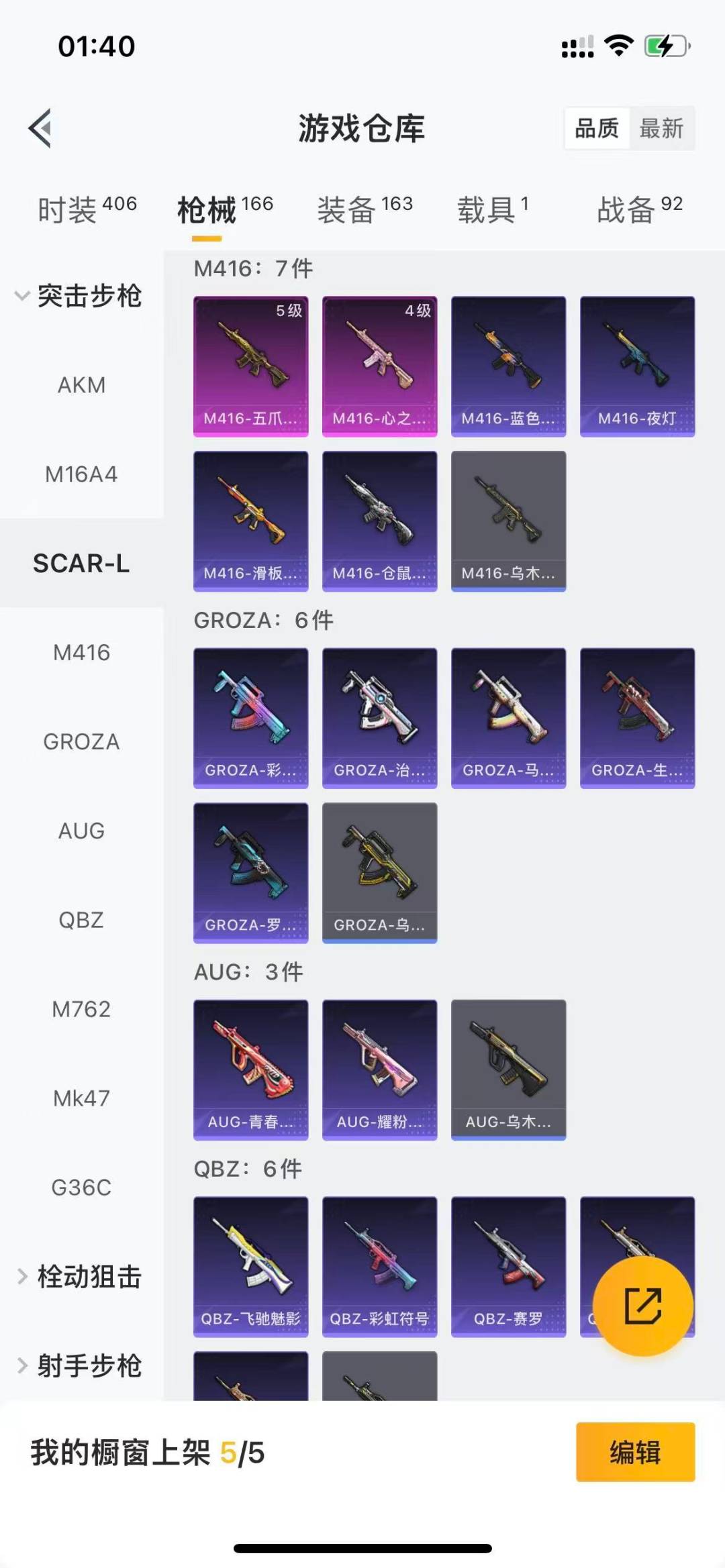
Task: Tap 编辑 to edit my showcase
Action: [635, 1452]
